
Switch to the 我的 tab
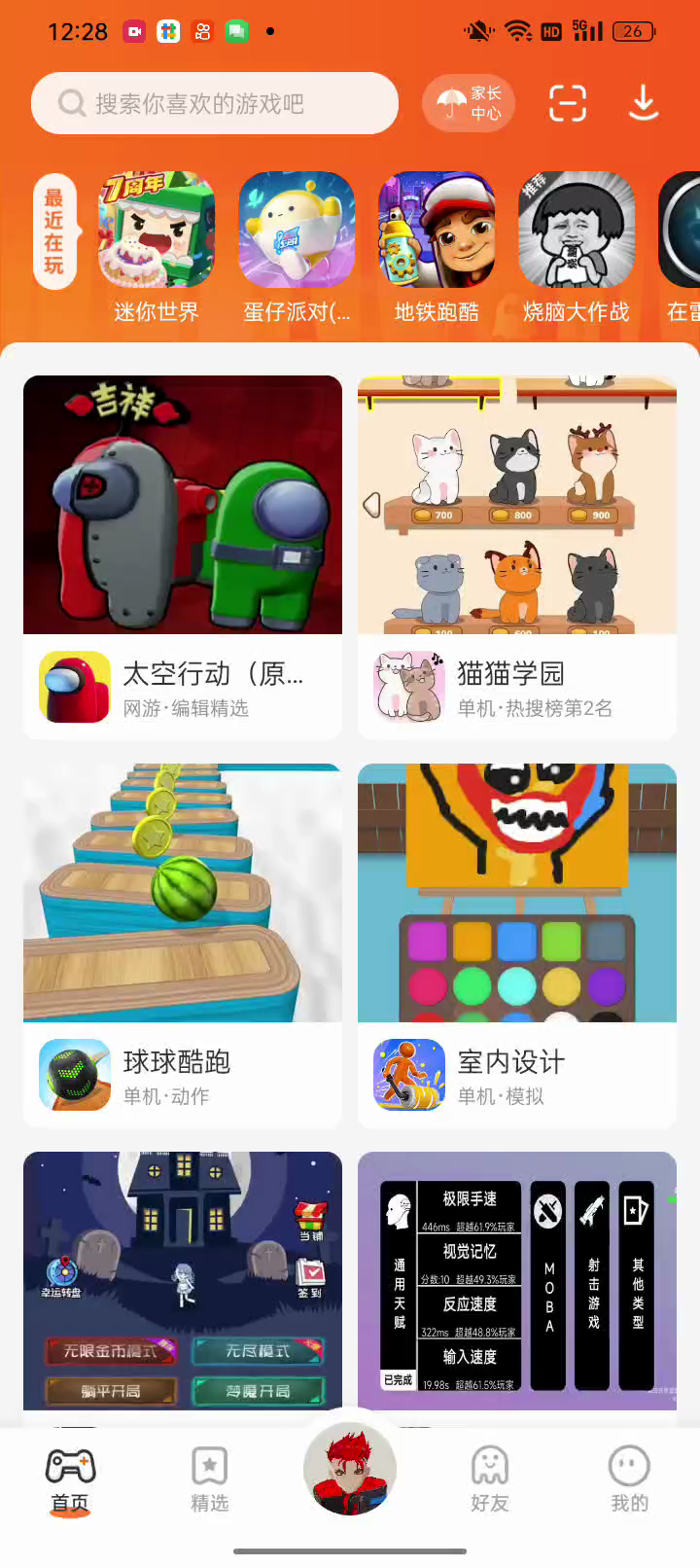point(629,1480)
